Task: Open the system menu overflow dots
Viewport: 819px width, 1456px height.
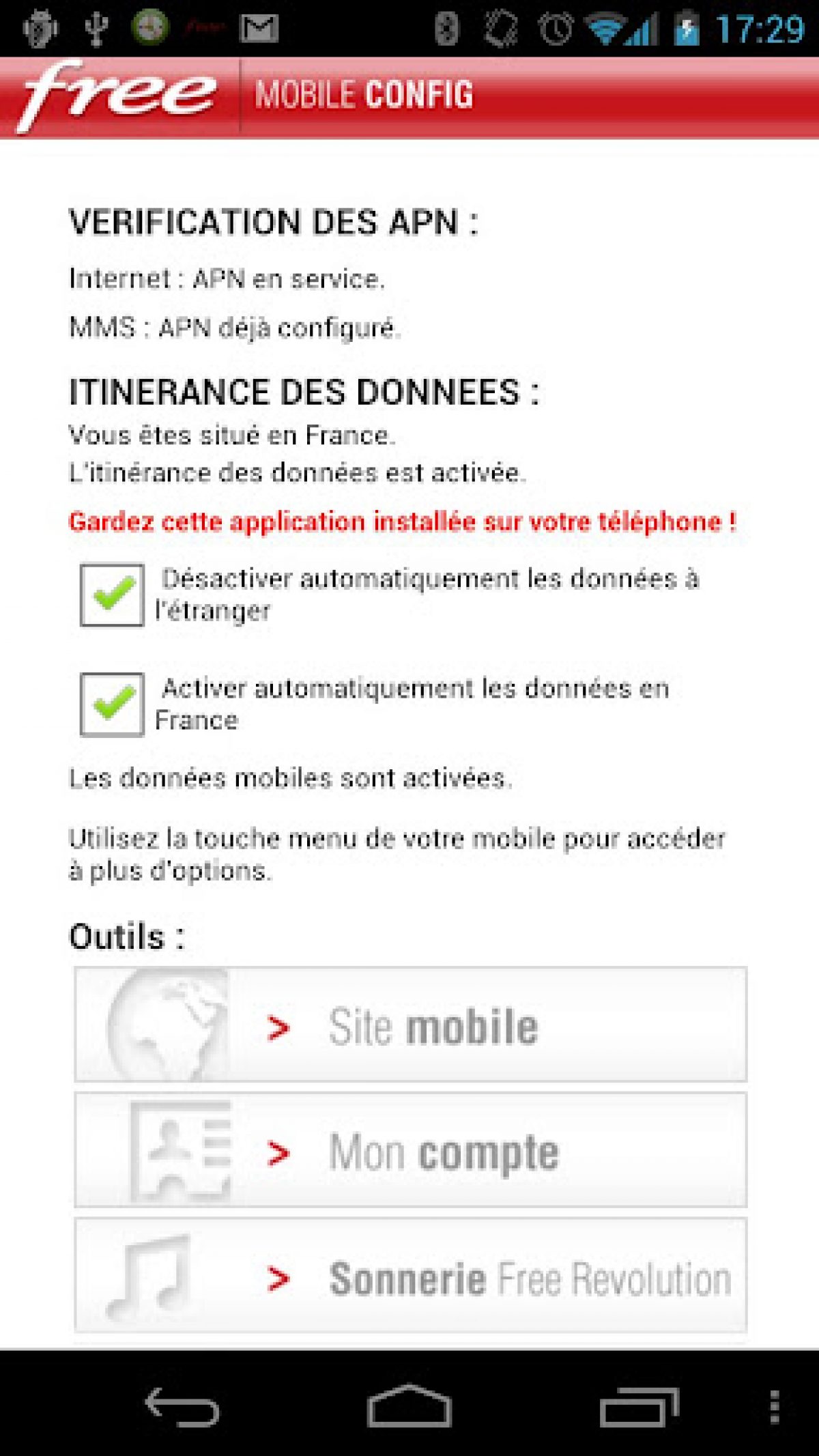Action: tap(774, 1407)
